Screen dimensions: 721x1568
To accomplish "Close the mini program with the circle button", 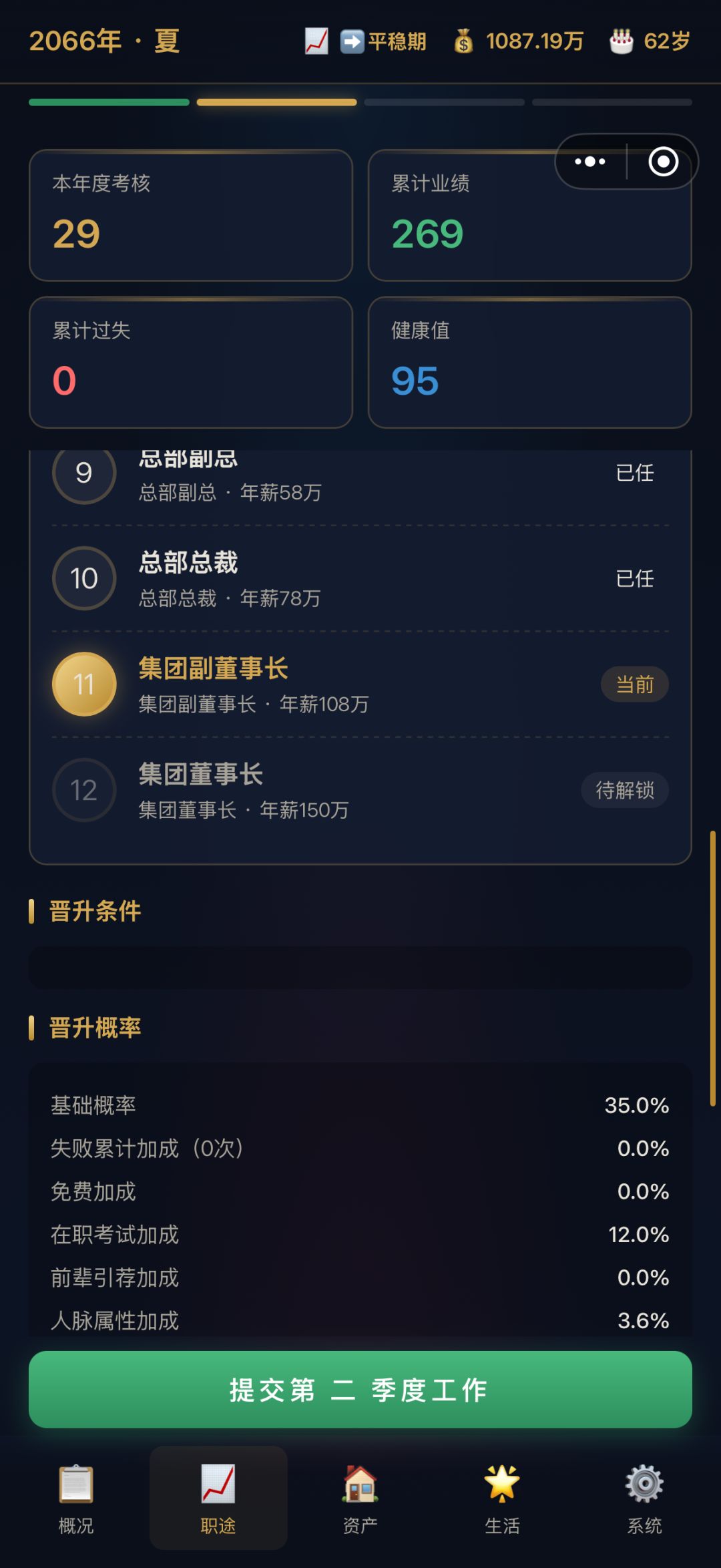I will (663, 162).
